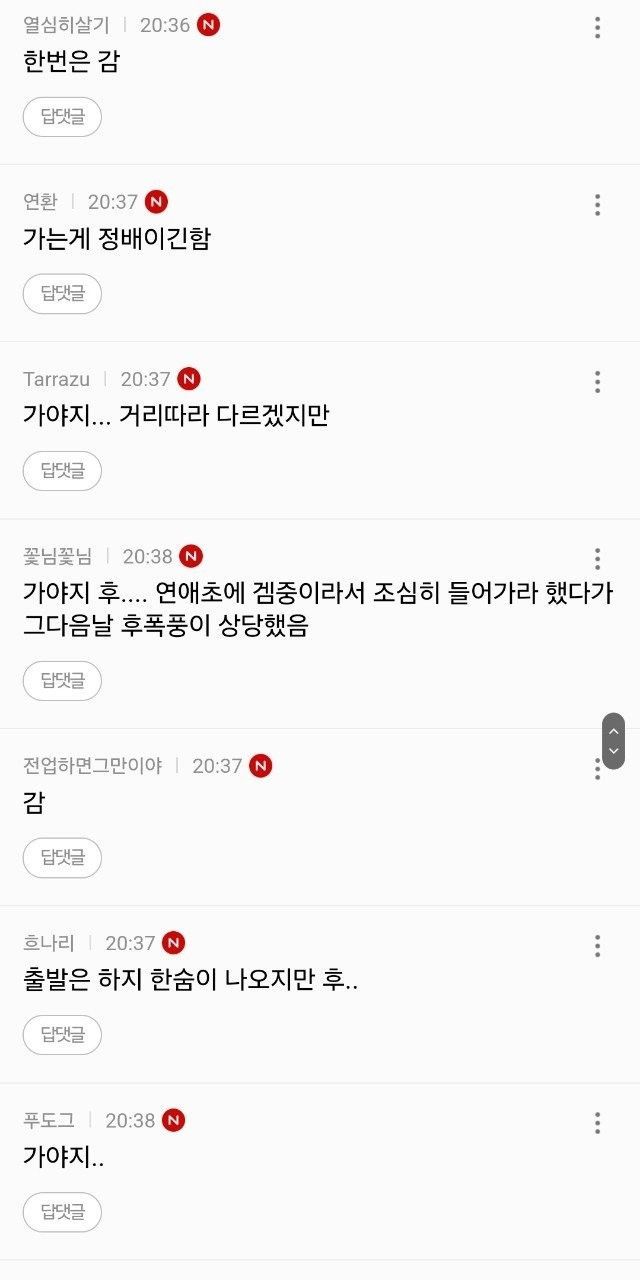Open overflow menu on Tarrazu's comment
The height and width of the screenshot is (1280, 640).
tap(597, 382)
